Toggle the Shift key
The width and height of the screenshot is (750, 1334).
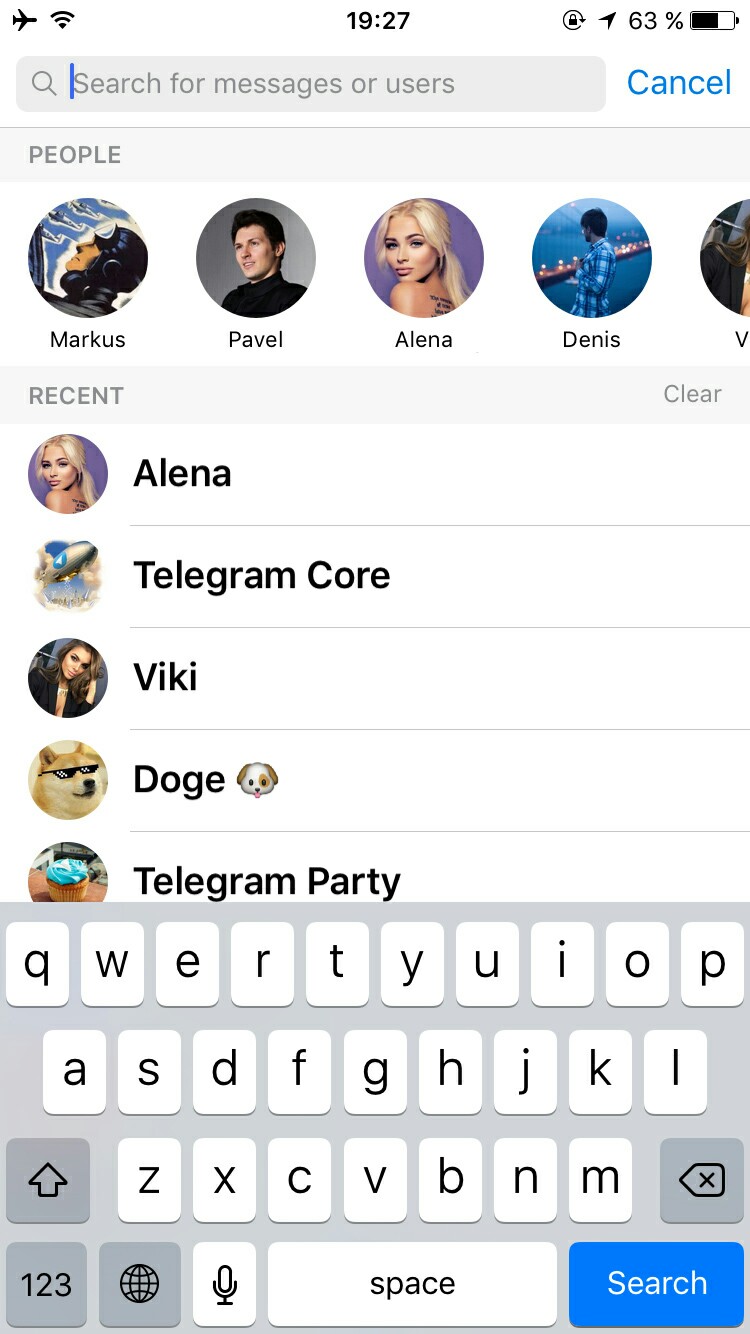[x=47, y=1180]
